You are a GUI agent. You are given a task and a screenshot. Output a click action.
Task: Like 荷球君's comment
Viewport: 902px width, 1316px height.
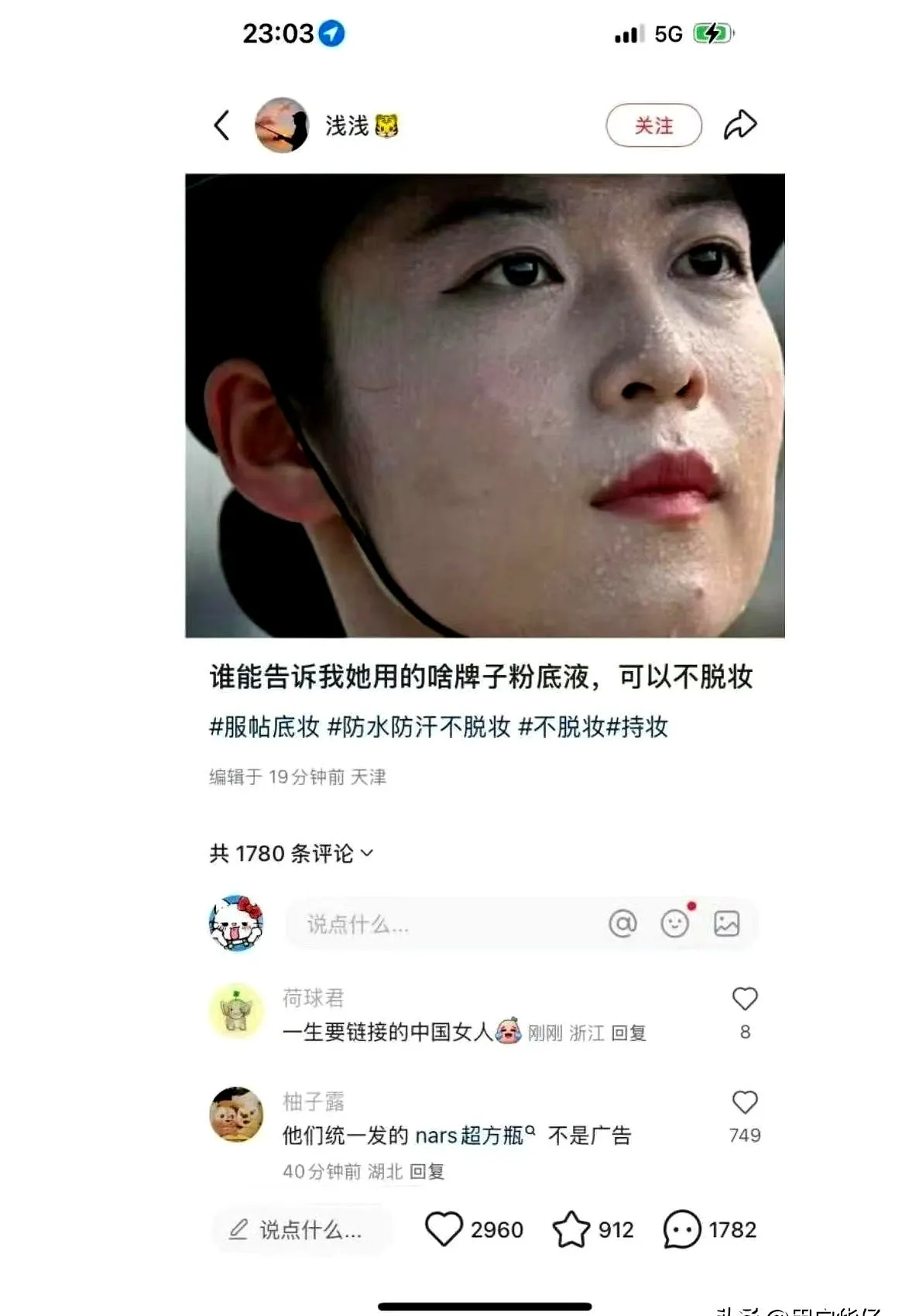coord(745,999)
